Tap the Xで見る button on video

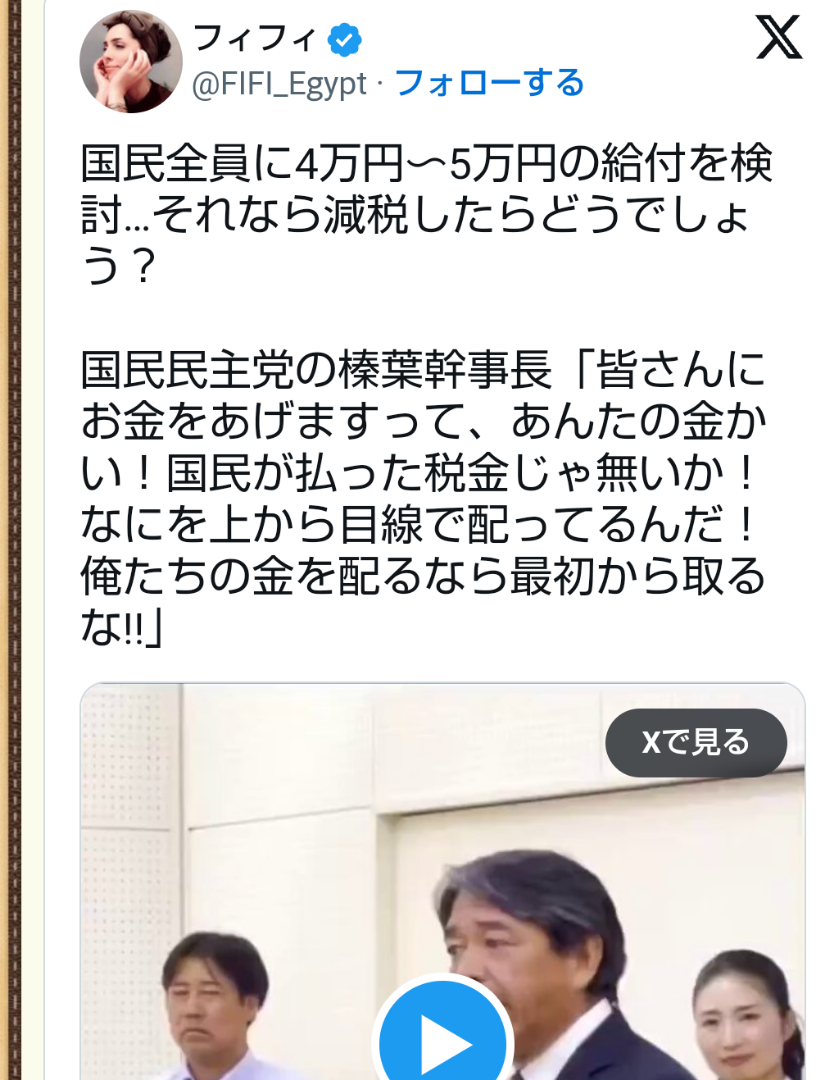(696, 742)
